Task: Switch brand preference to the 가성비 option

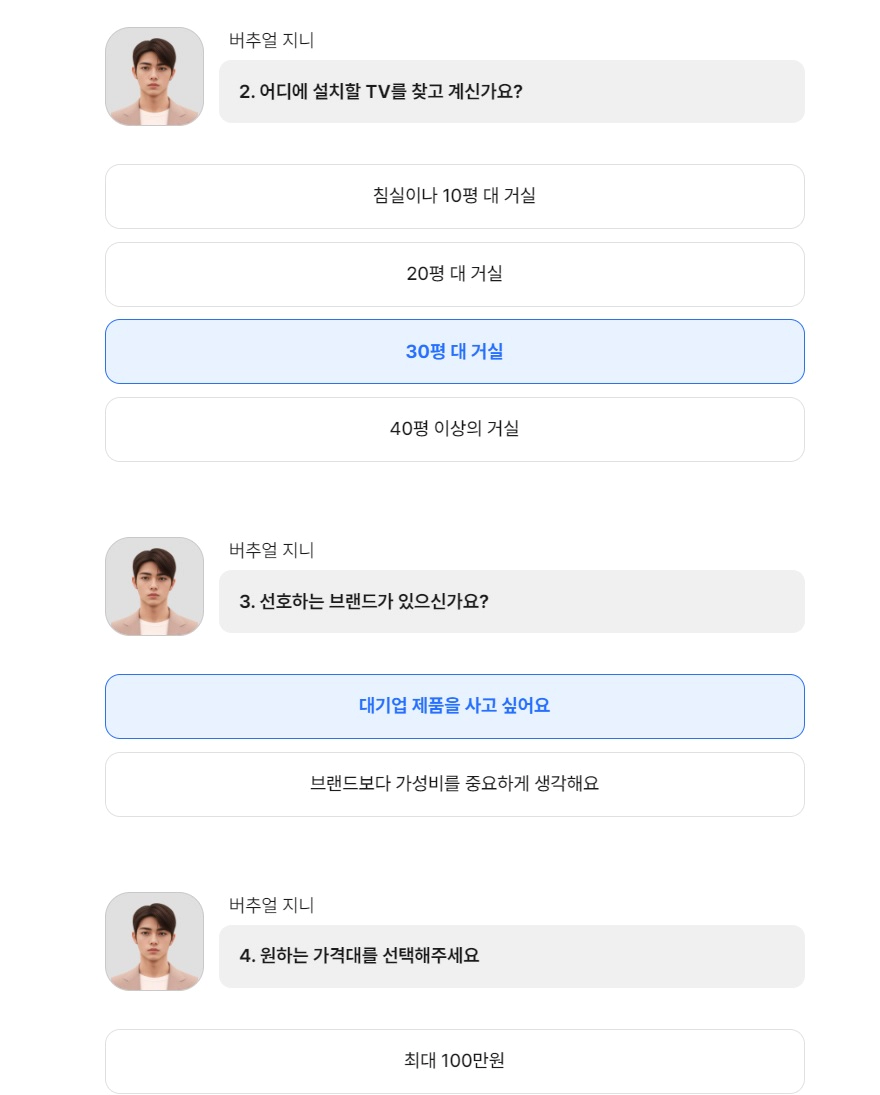Action: [x=453, y=784]
